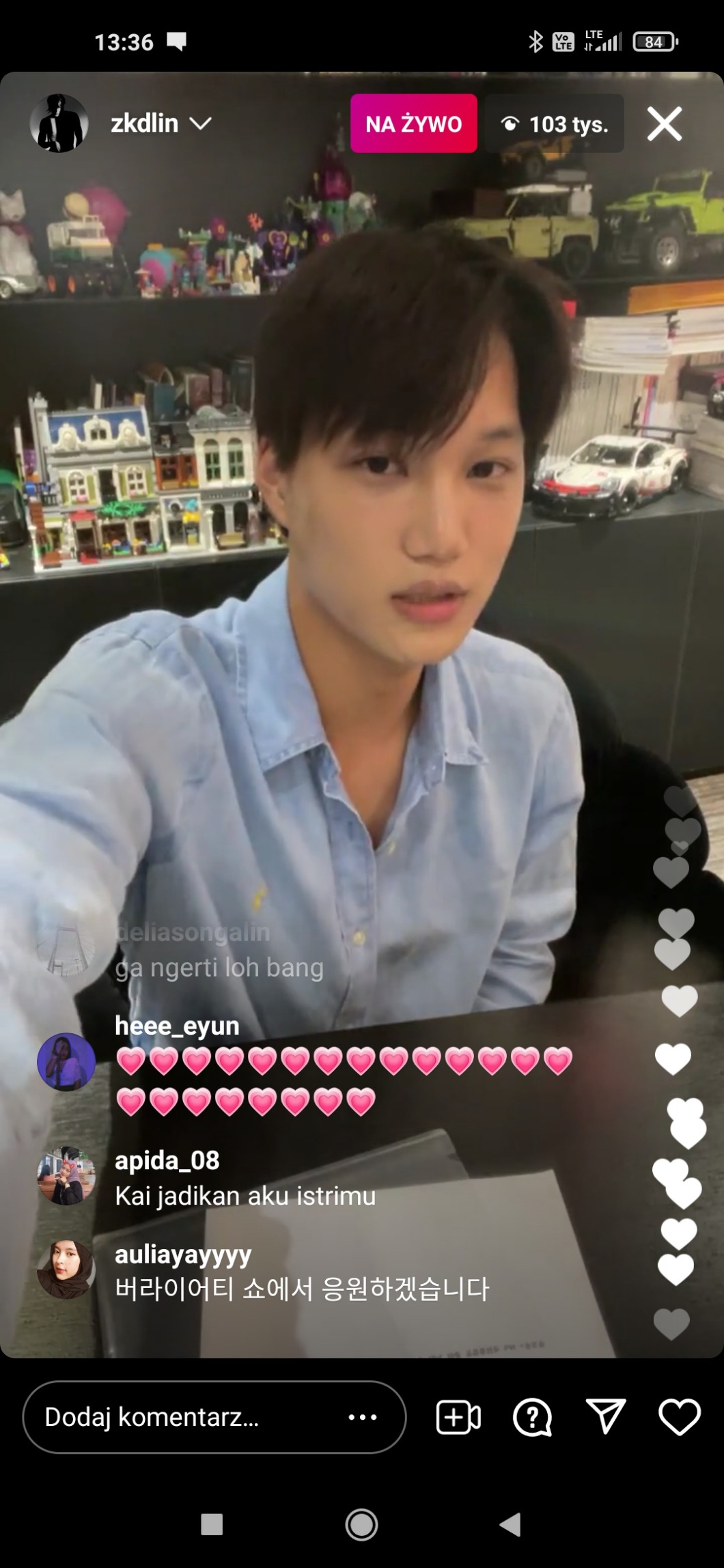Send a heart to the live
The width and height of the screenshot is (724, 1568).
[679, 1417]
